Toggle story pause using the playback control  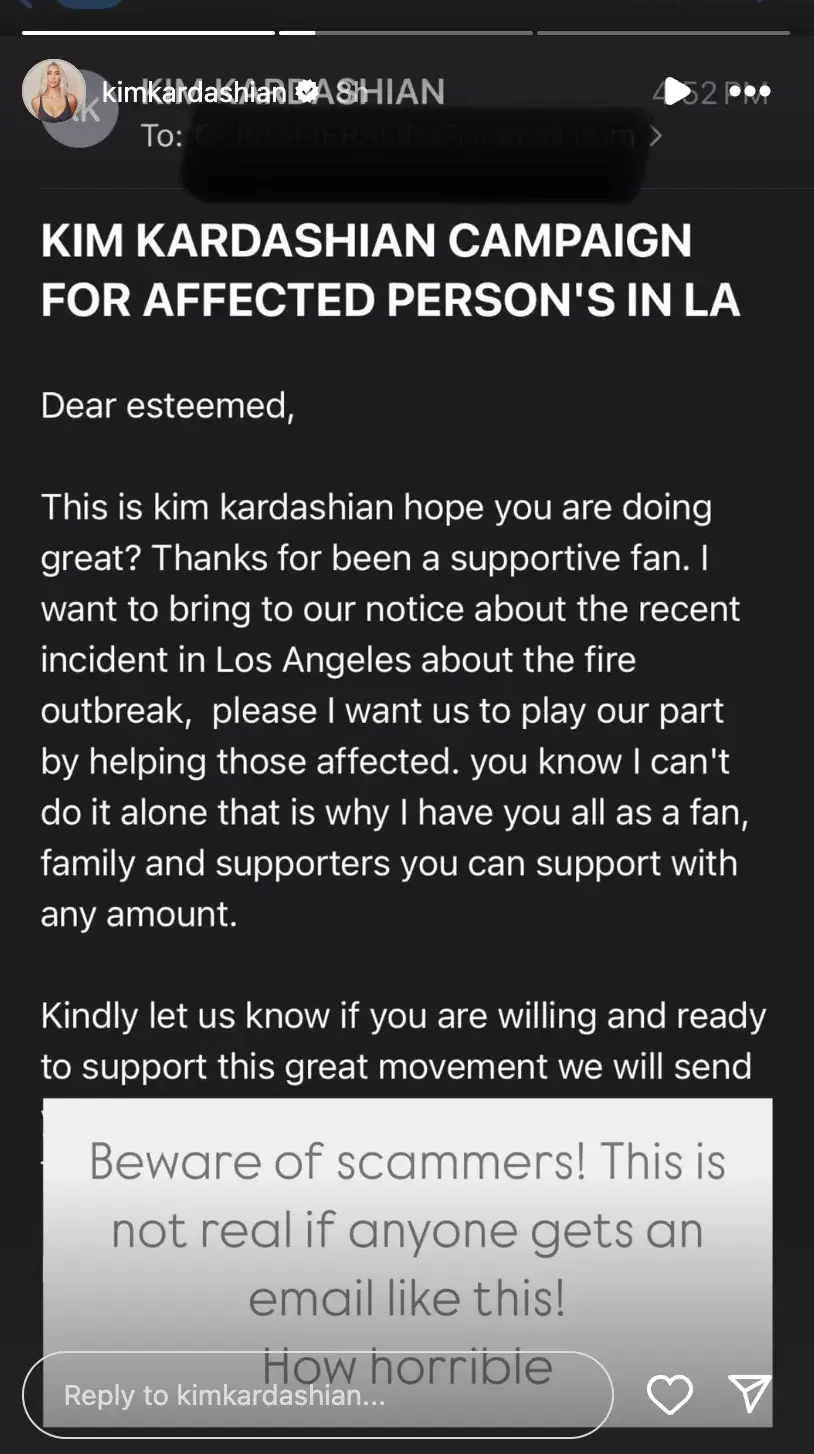678,90
